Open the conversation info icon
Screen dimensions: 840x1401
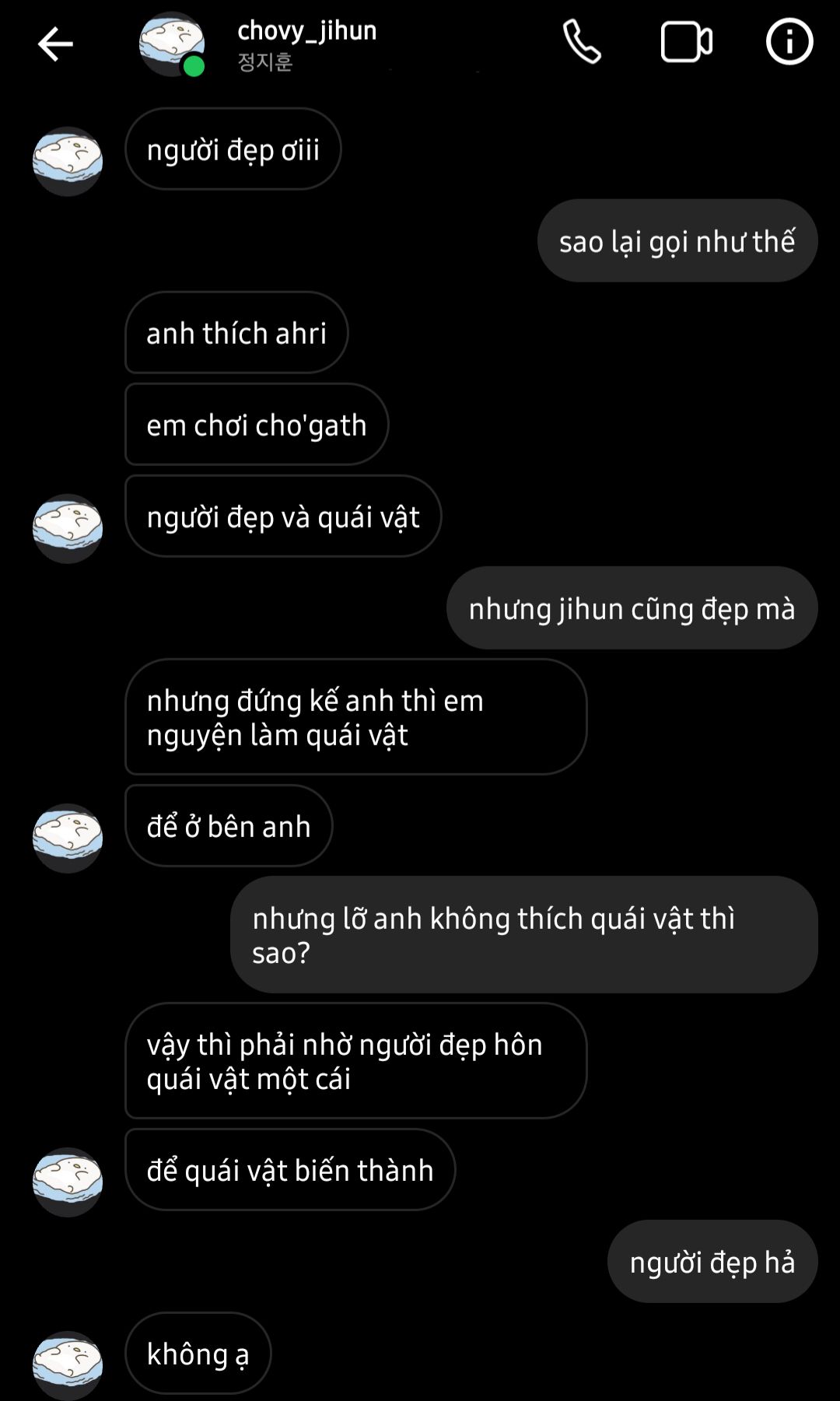(x=789, y=42)
